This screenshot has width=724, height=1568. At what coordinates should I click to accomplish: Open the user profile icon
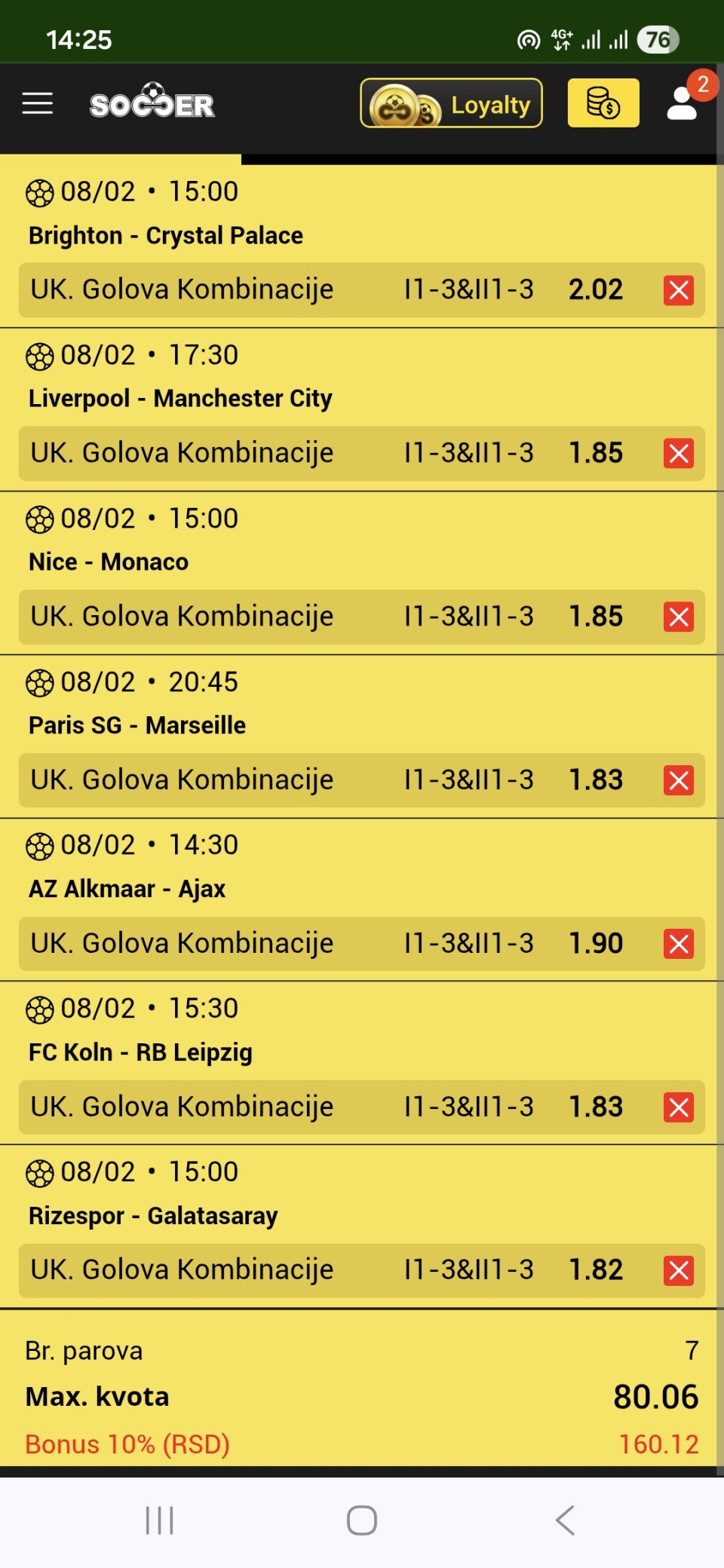point(683,103)
